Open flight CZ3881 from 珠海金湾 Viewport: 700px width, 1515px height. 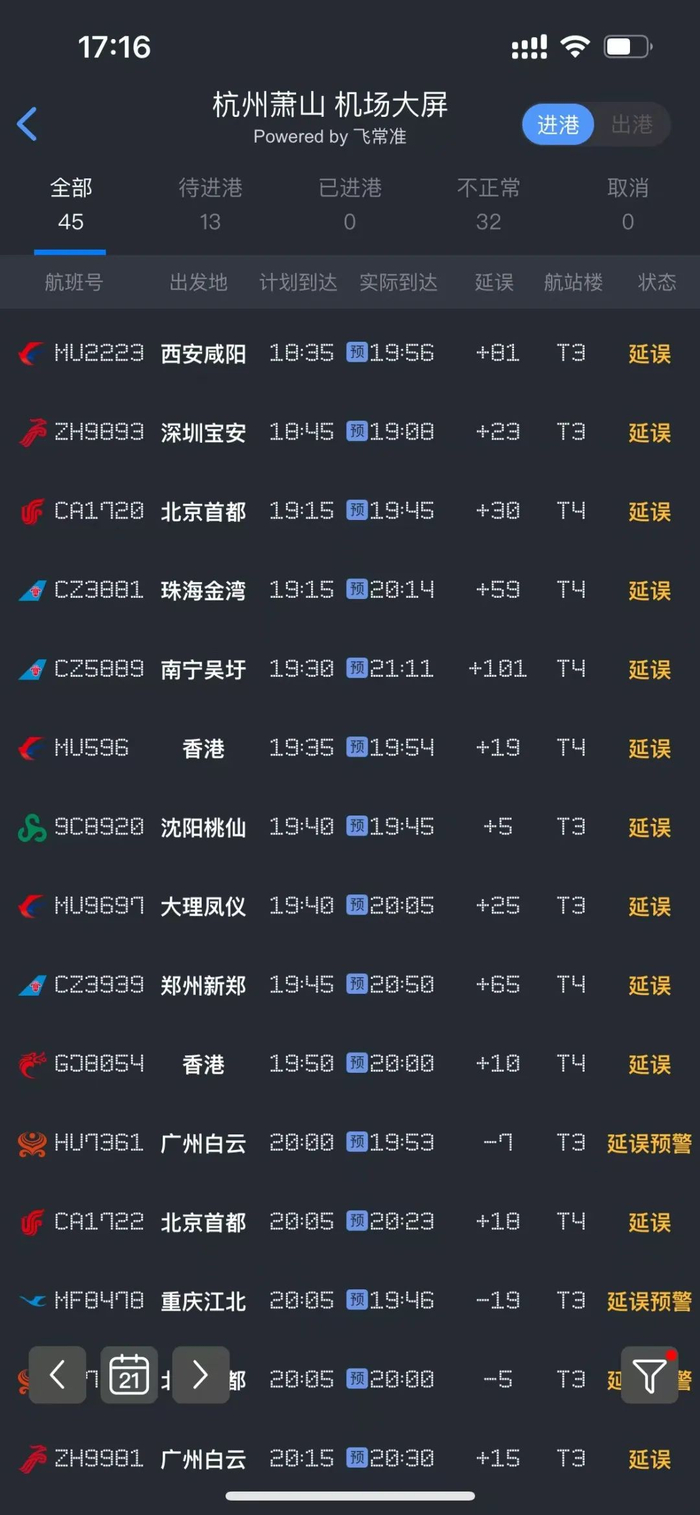click(x=350, y=590)
